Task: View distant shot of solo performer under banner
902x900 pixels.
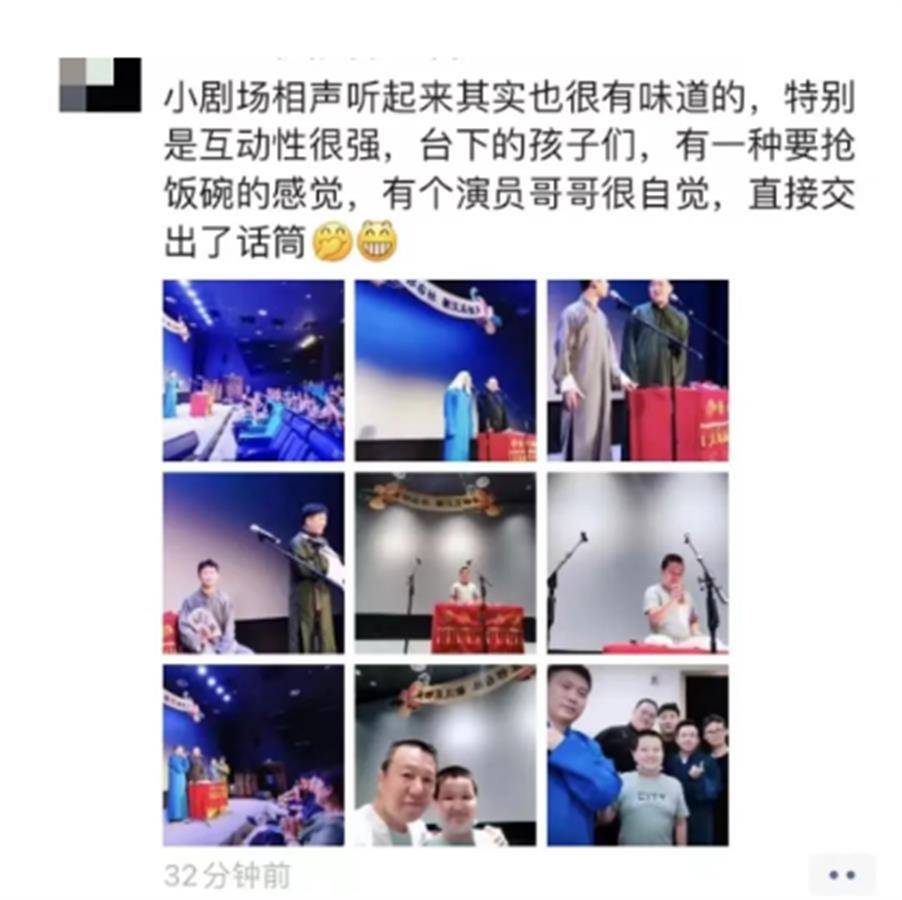Action: 445,563
